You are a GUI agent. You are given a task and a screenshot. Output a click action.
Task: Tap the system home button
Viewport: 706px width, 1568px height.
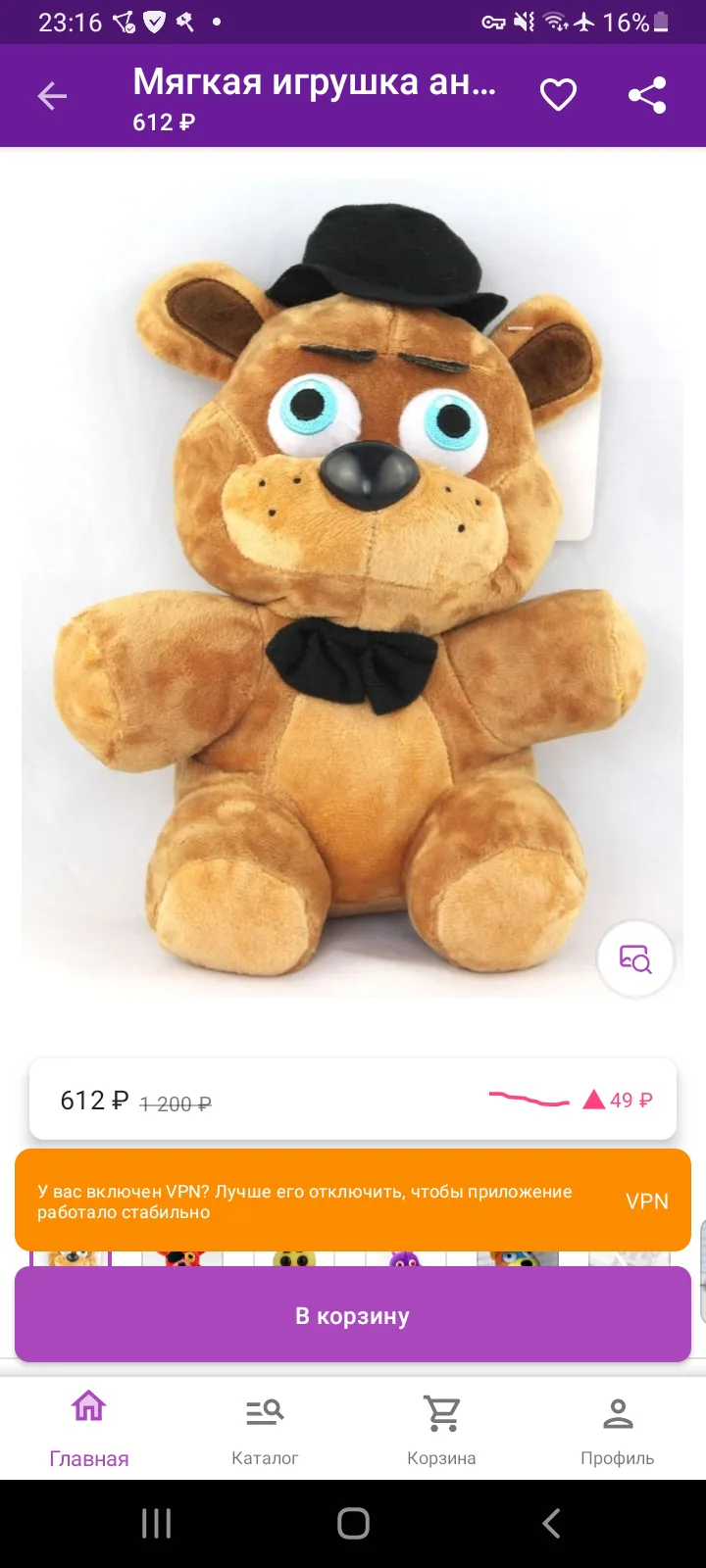[x=353, y=1523]
